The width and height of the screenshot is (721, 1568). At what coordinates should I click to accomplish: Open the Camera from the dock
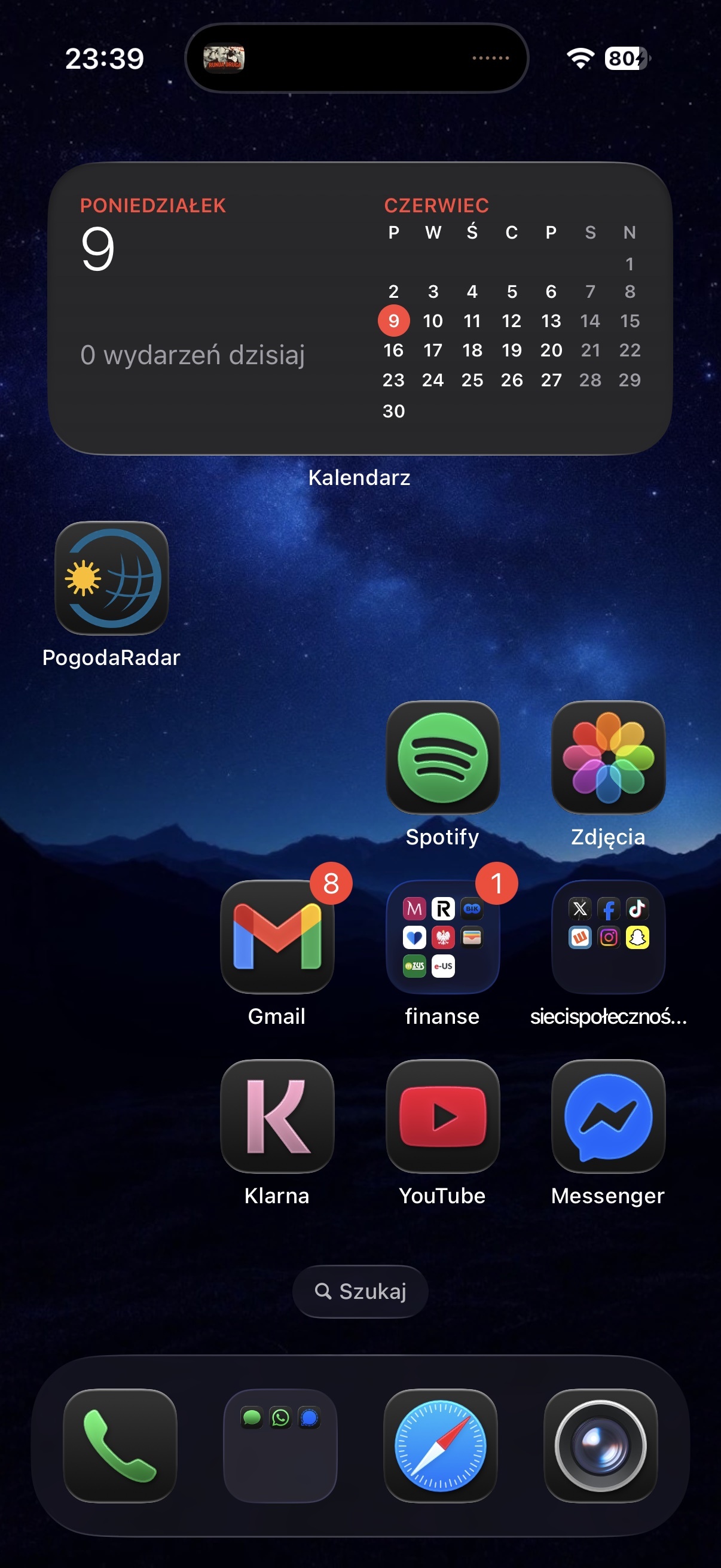600,1445
